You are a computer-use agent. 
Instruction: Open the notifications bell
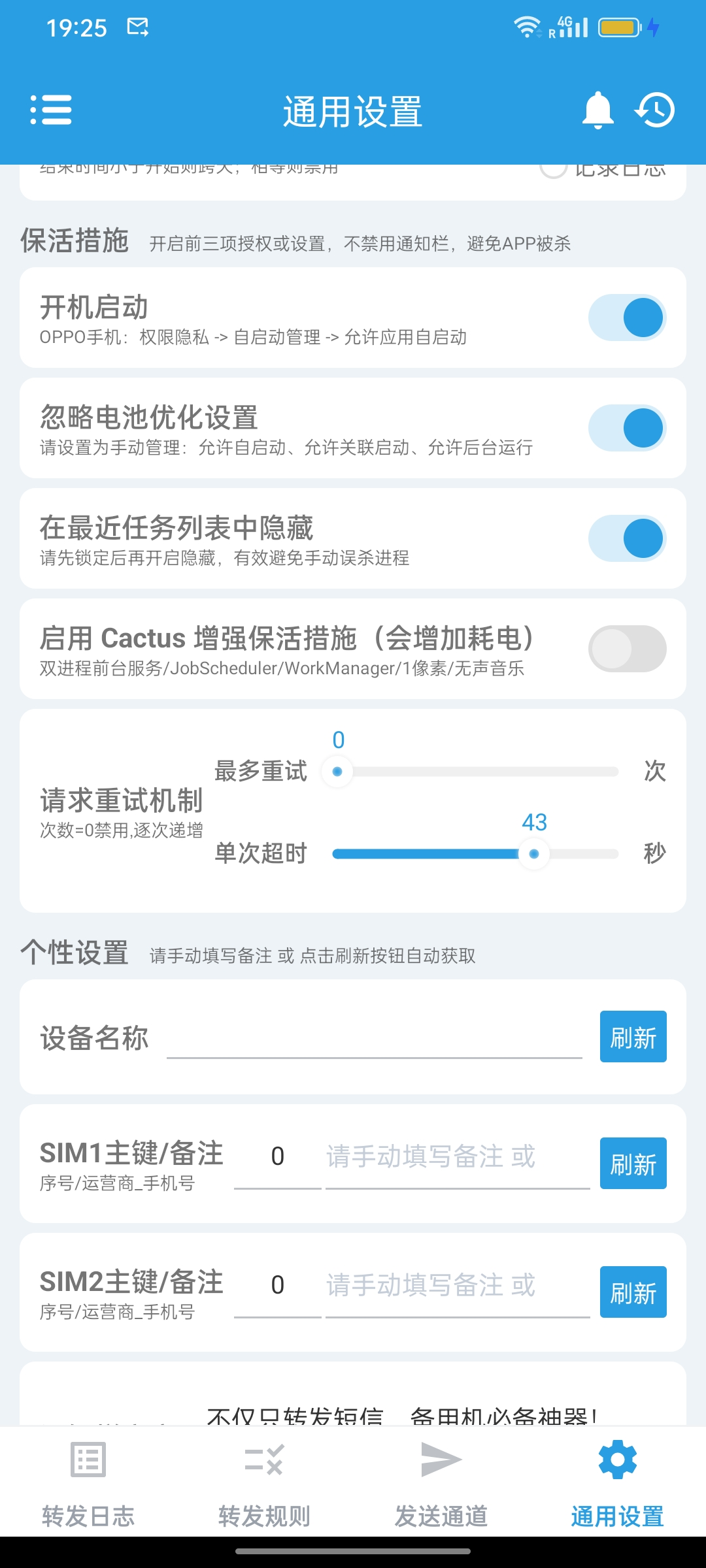click(597, 110)
